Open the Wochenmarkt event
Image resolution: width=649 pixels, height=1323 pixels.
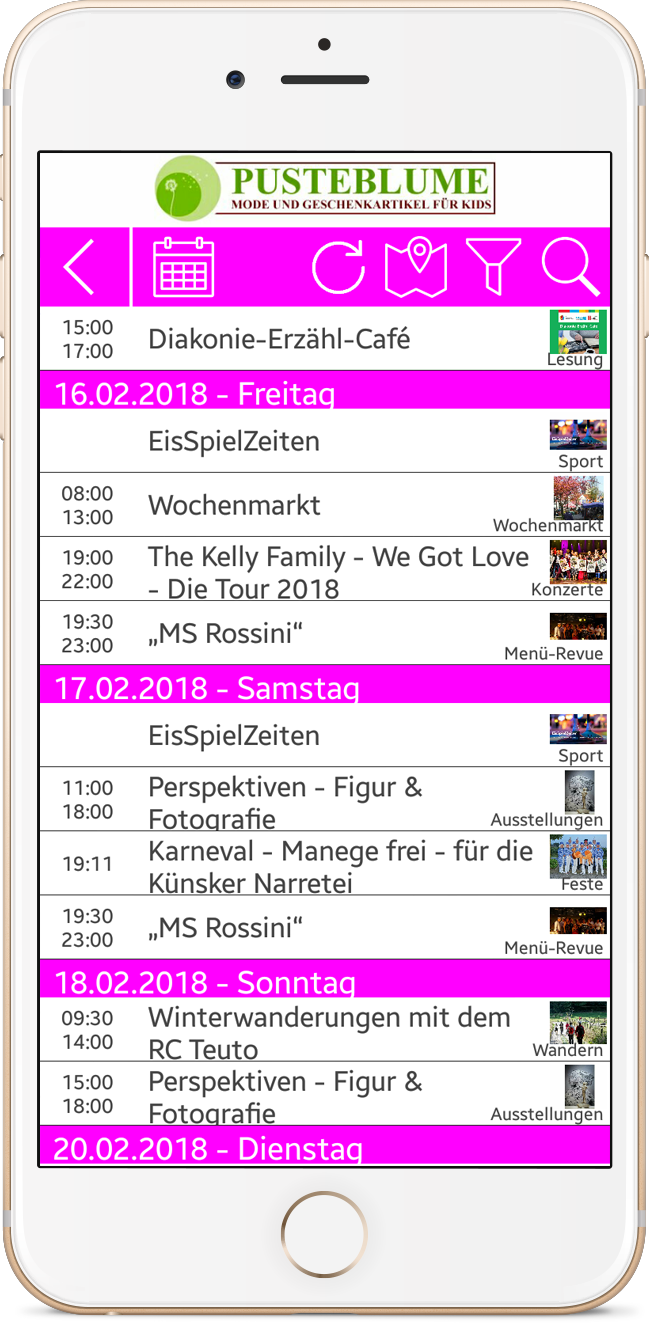tap(235, 505)
